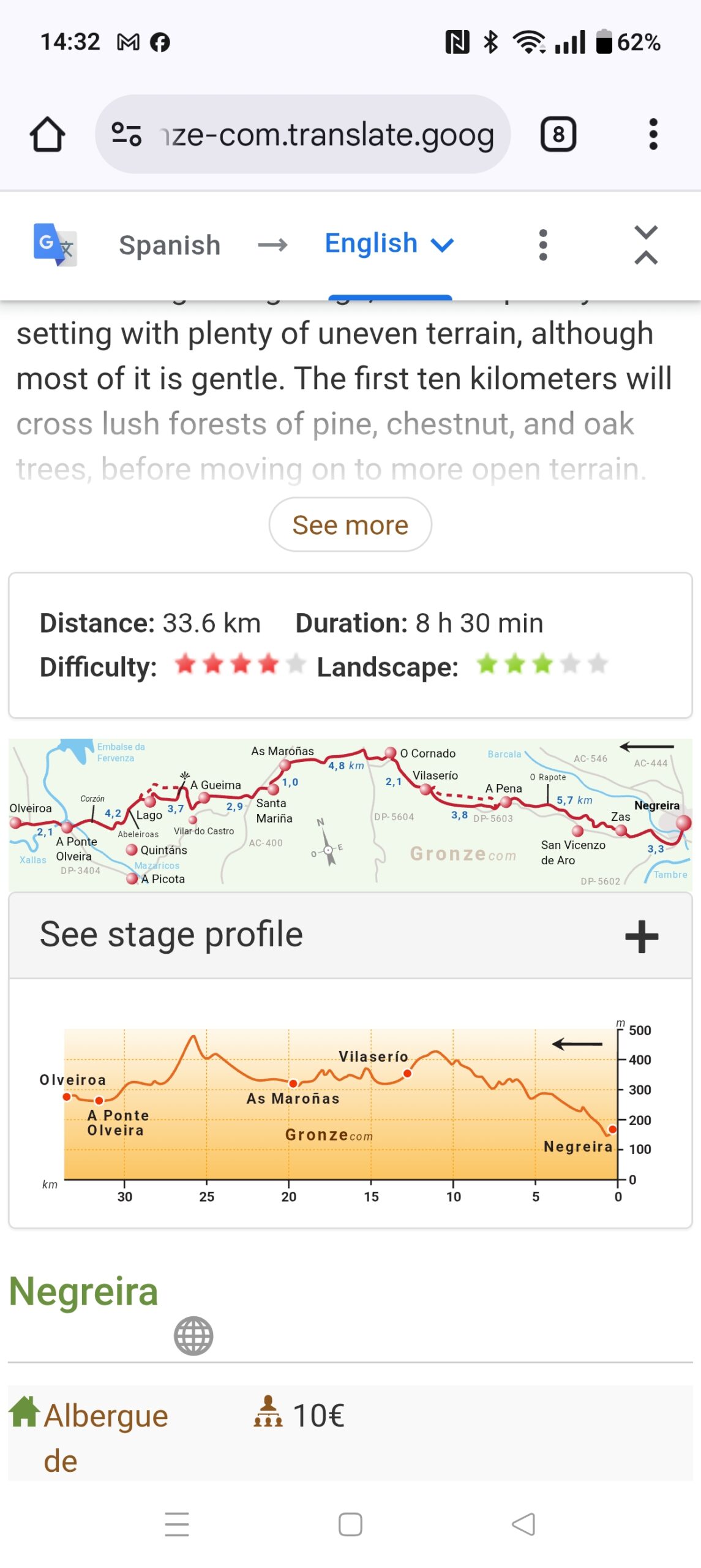The height and width of the screenshot is (1568, 701).
Task: Open the Albergue de listing
Action: [105, 1436]
